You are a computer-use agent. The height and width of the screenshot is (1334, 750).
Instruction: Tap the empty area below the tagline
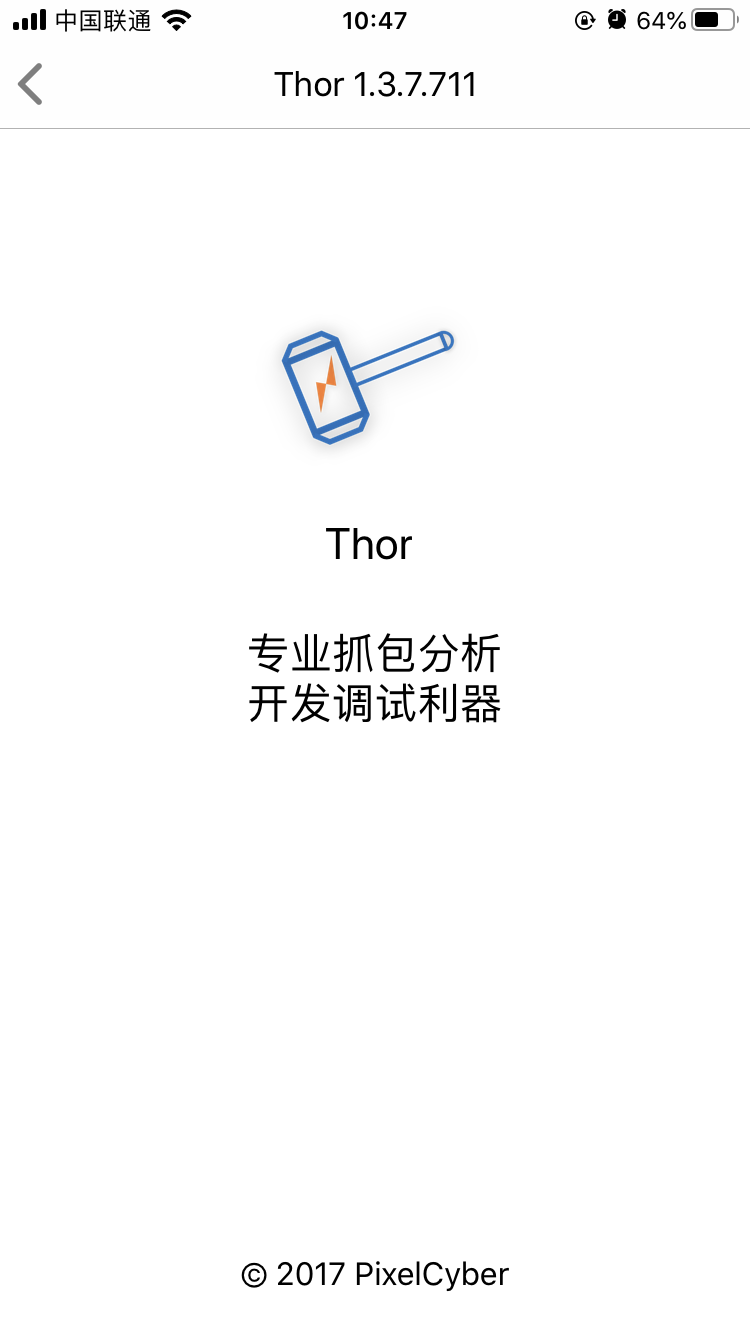tap(375, 900)
